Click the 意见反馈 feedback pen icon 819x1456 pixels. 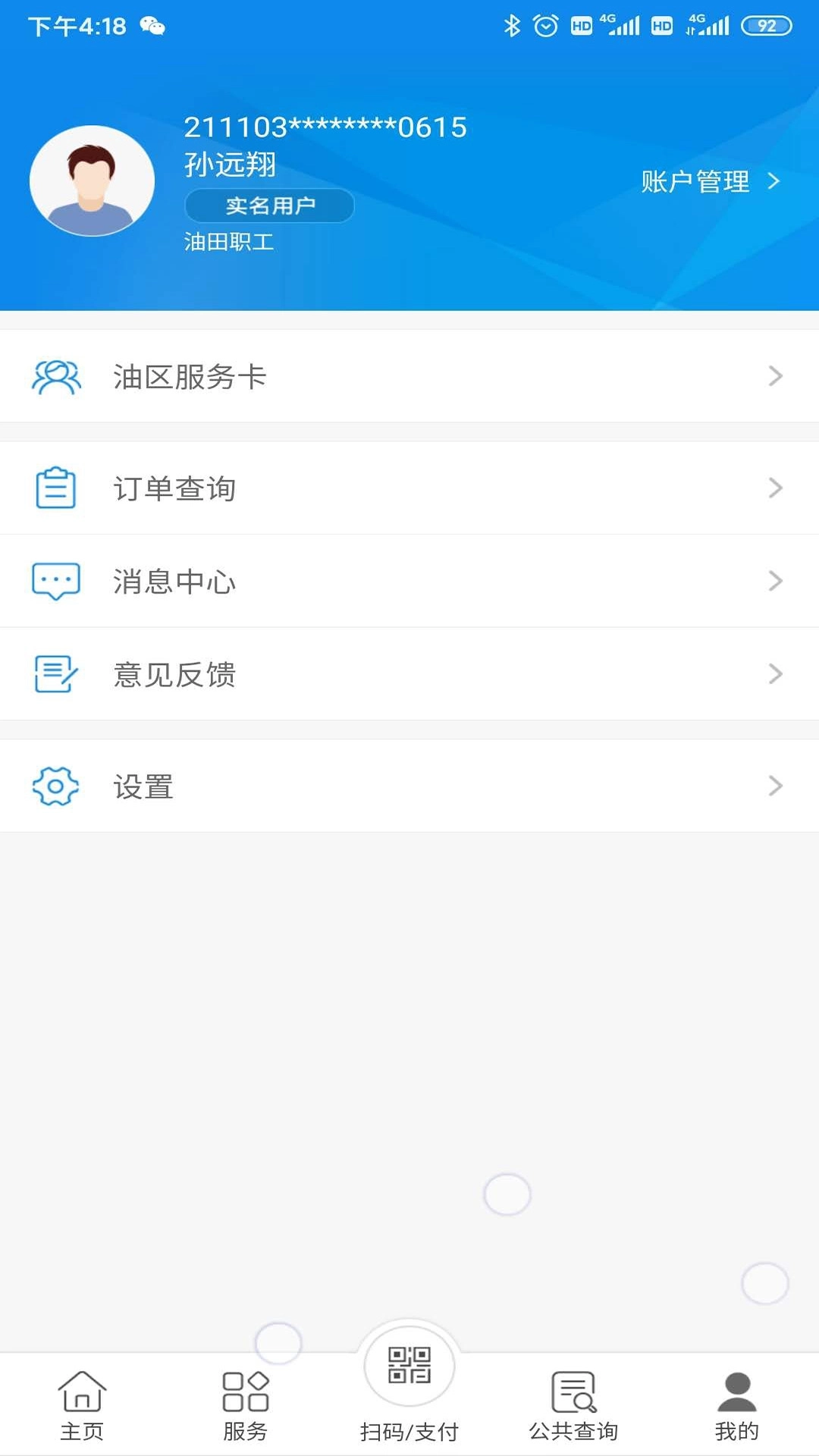point(54,673)
